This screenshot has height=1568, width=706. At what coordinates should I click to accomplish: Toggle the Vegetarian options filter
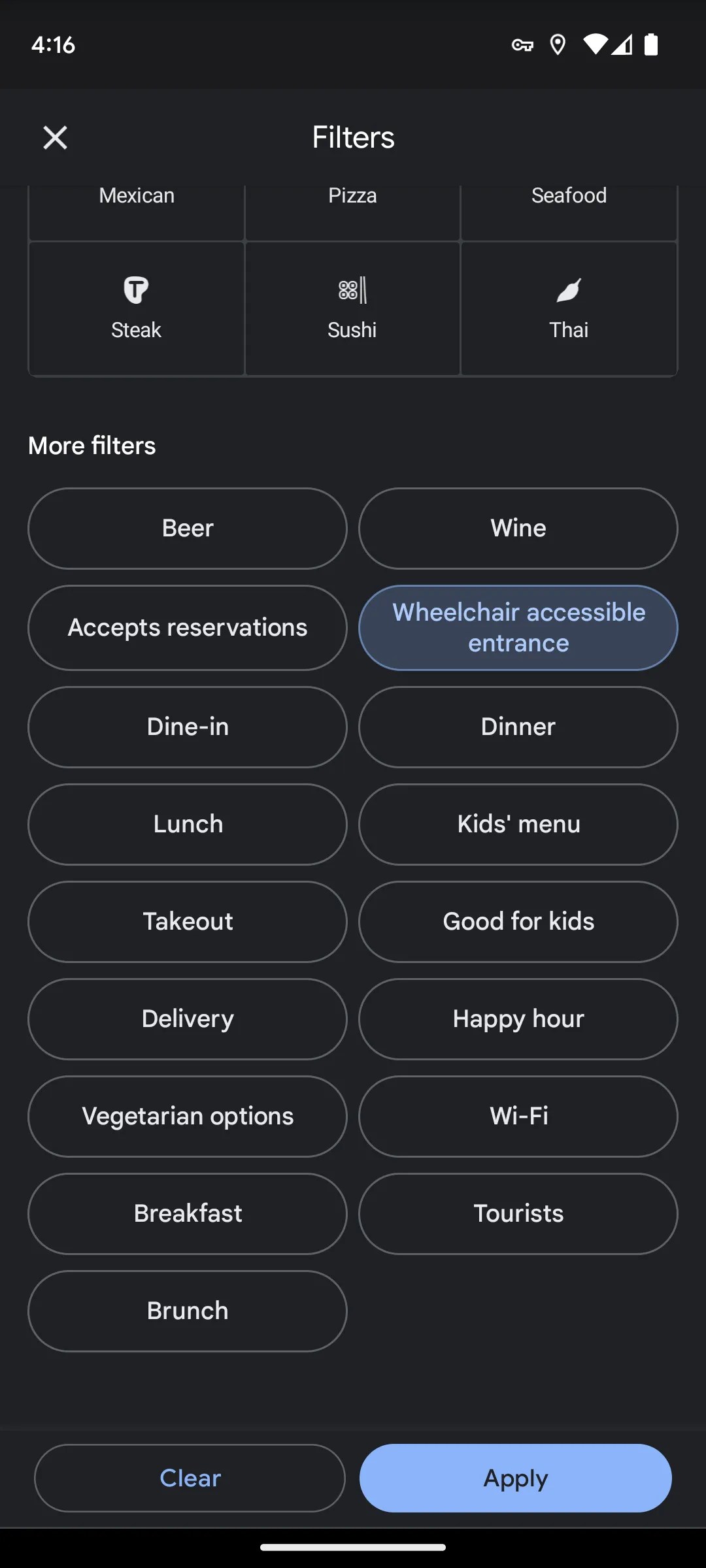(x=188, y=1116)
